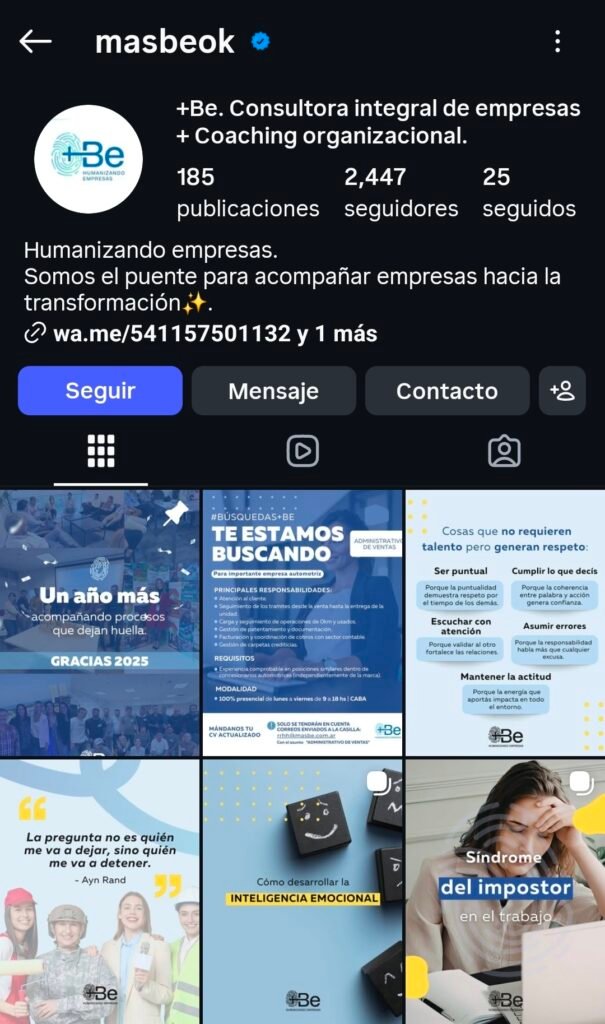View the "Síndrome del impostor" post
Screen dimensions: 605x1024
pyautogui.click(x=505, y=890)
